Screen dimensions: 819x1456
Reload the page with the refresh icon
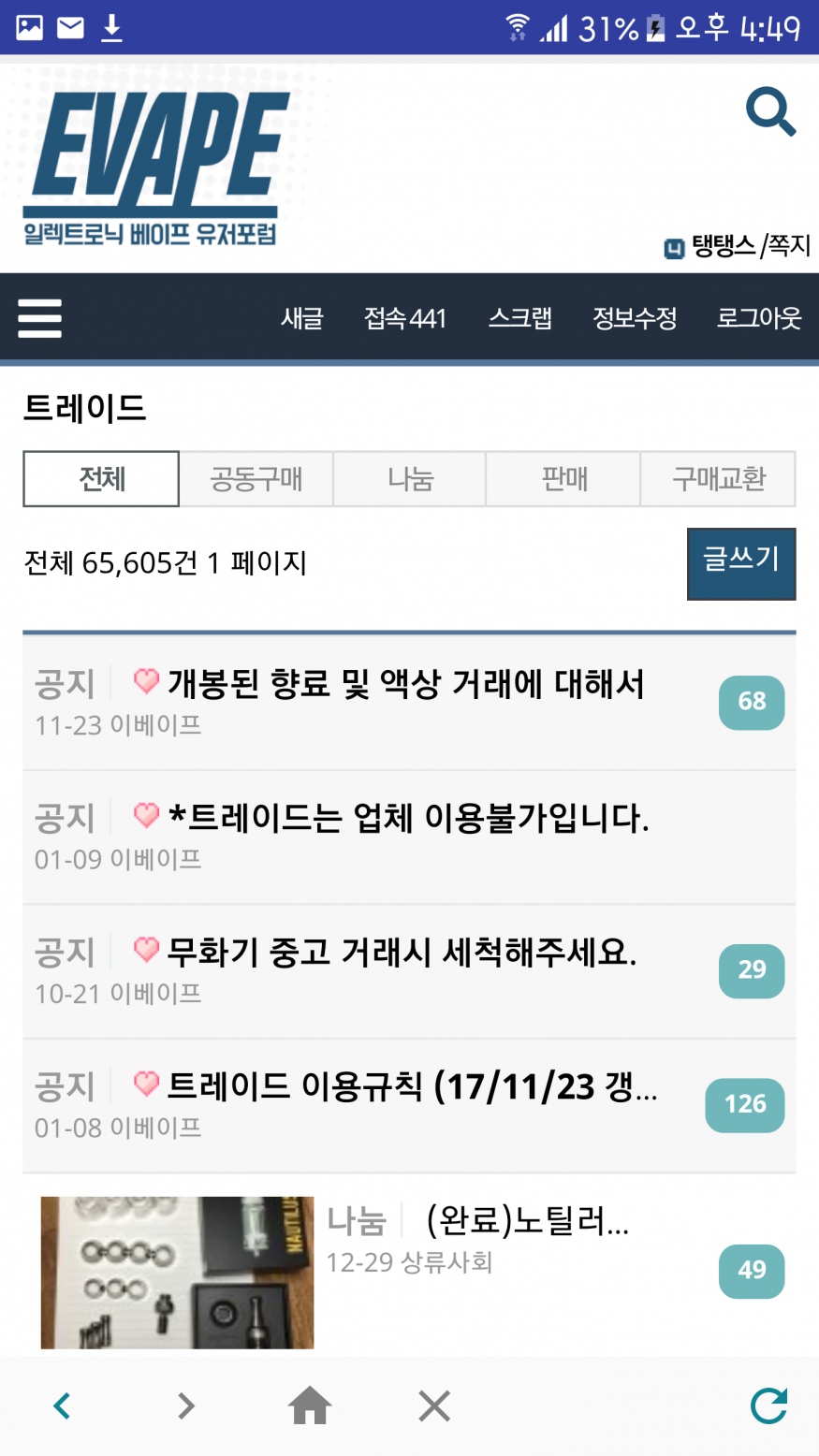768,1405
